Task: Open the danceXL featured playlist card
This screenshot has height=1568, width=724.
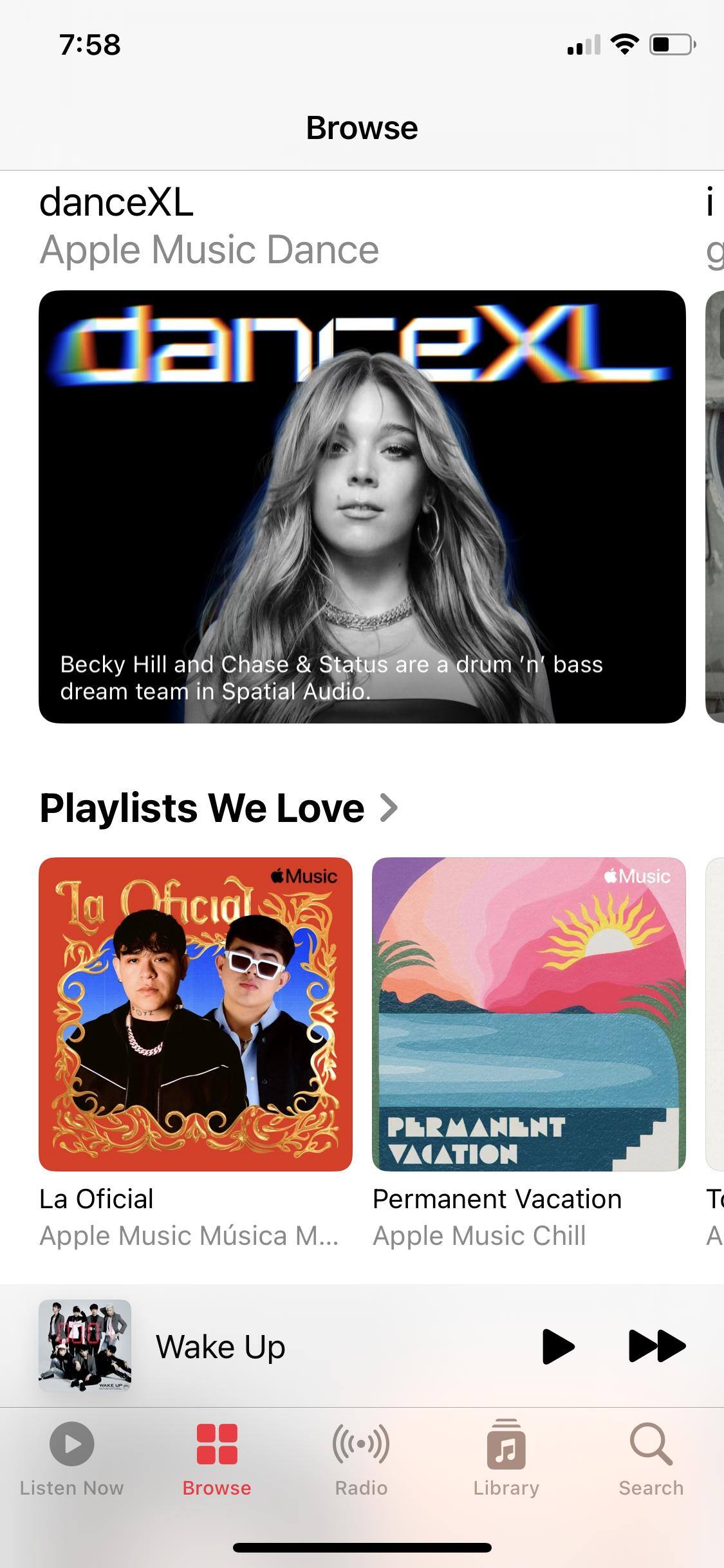Action: point(362,506)
